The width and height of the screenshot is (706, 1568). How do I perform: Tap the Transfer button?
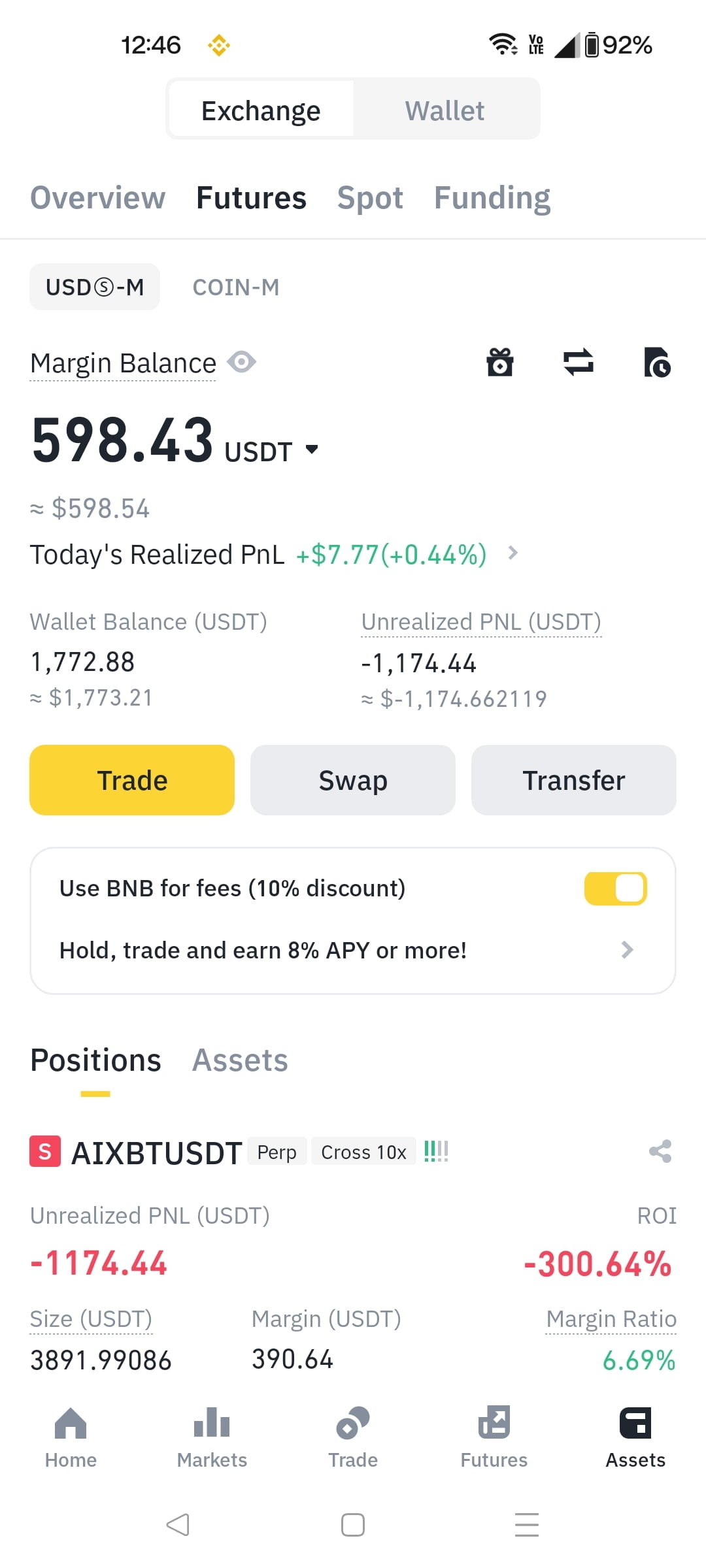[x=574, y=780]
